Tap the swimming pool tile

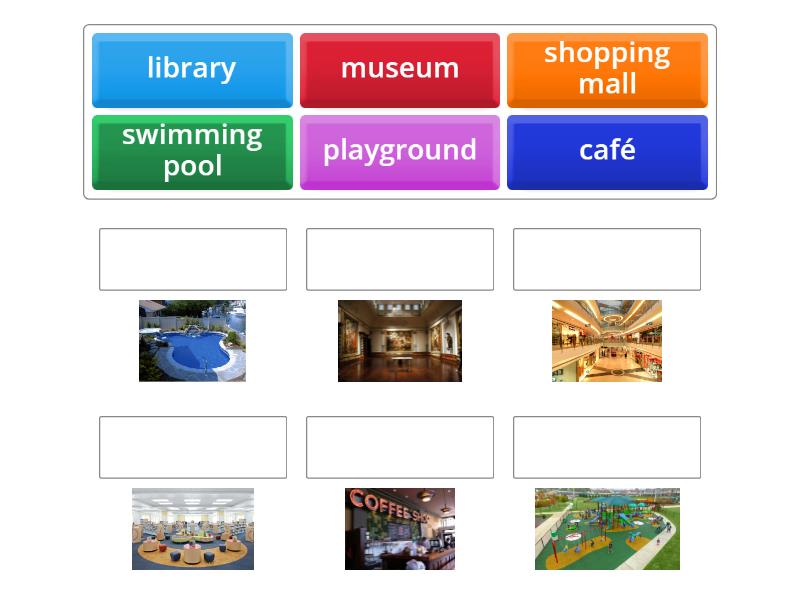tap(192, 151)
